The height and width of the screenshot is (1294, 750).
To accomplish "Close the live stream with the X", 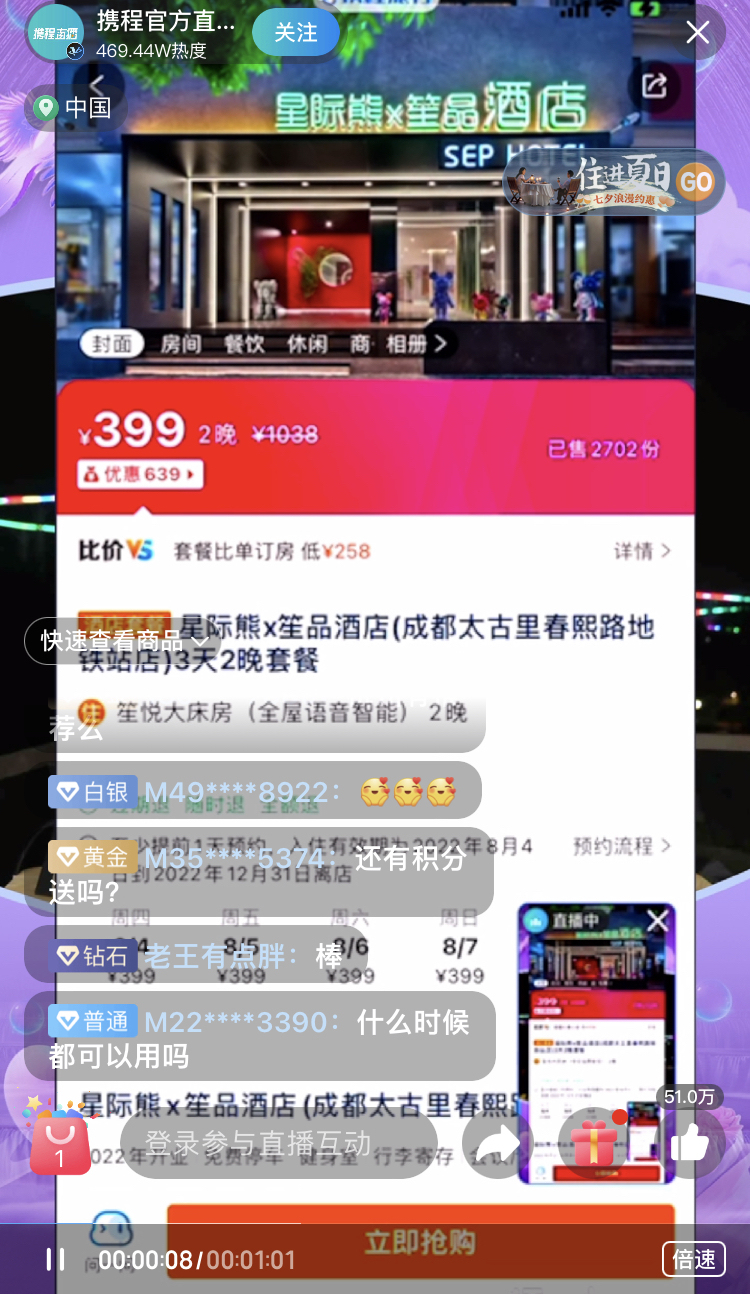I will 697,33.
